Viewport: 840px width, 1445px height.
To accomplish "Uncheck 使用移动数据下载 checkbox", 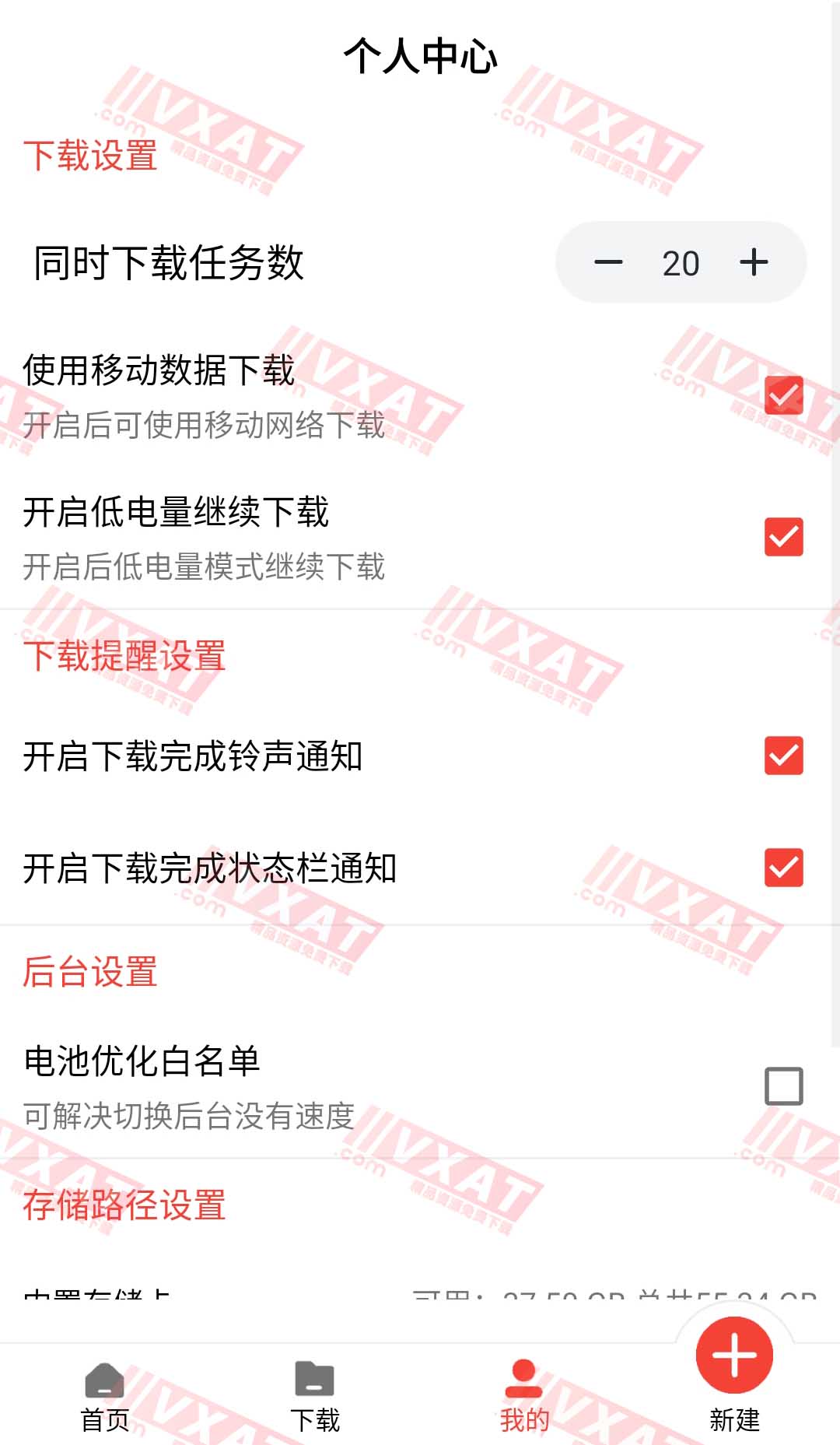I will (783, 395).
